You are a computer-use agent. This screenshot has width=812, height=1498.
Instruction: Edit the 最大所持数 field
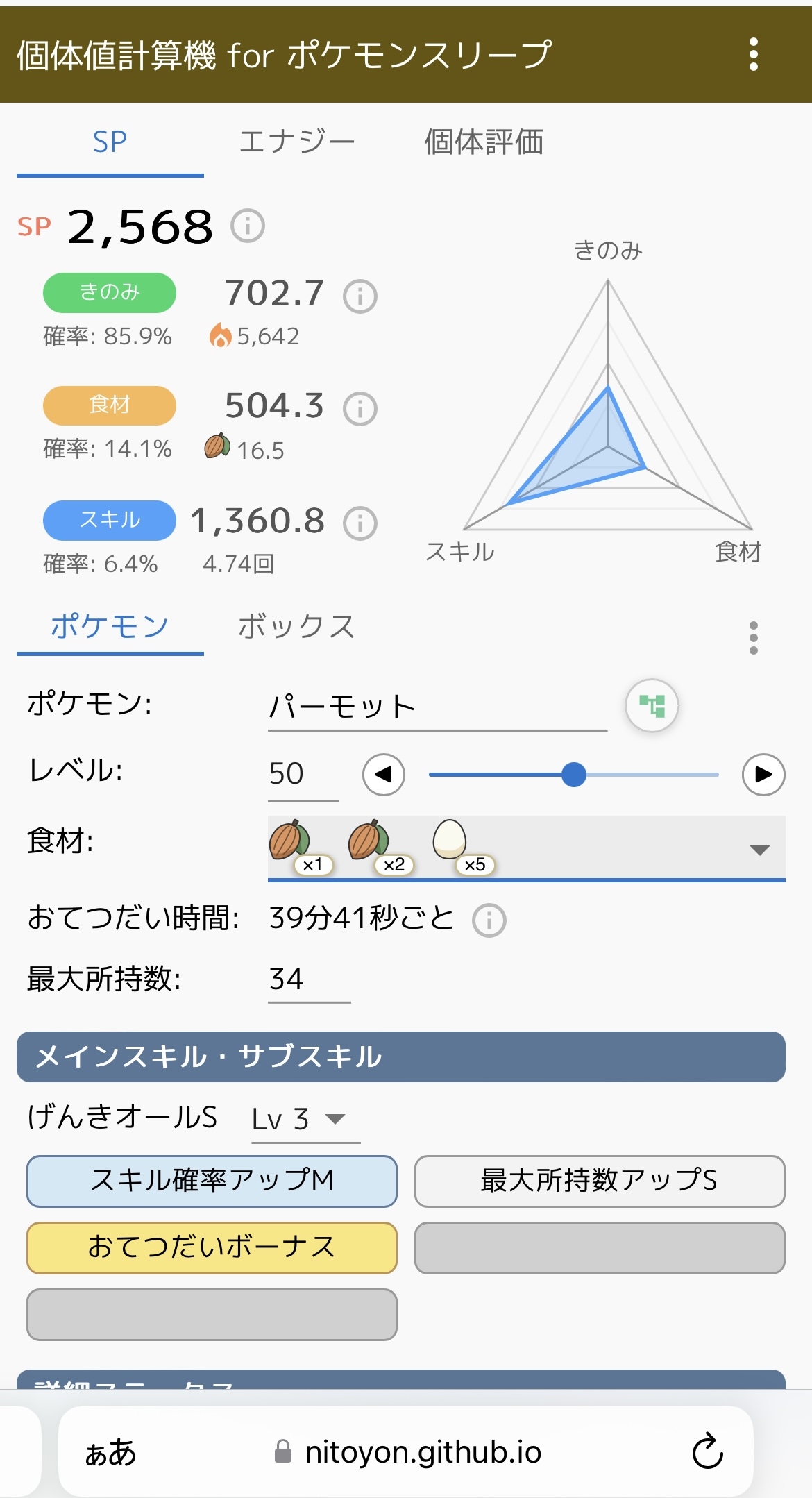click(309, 979)
